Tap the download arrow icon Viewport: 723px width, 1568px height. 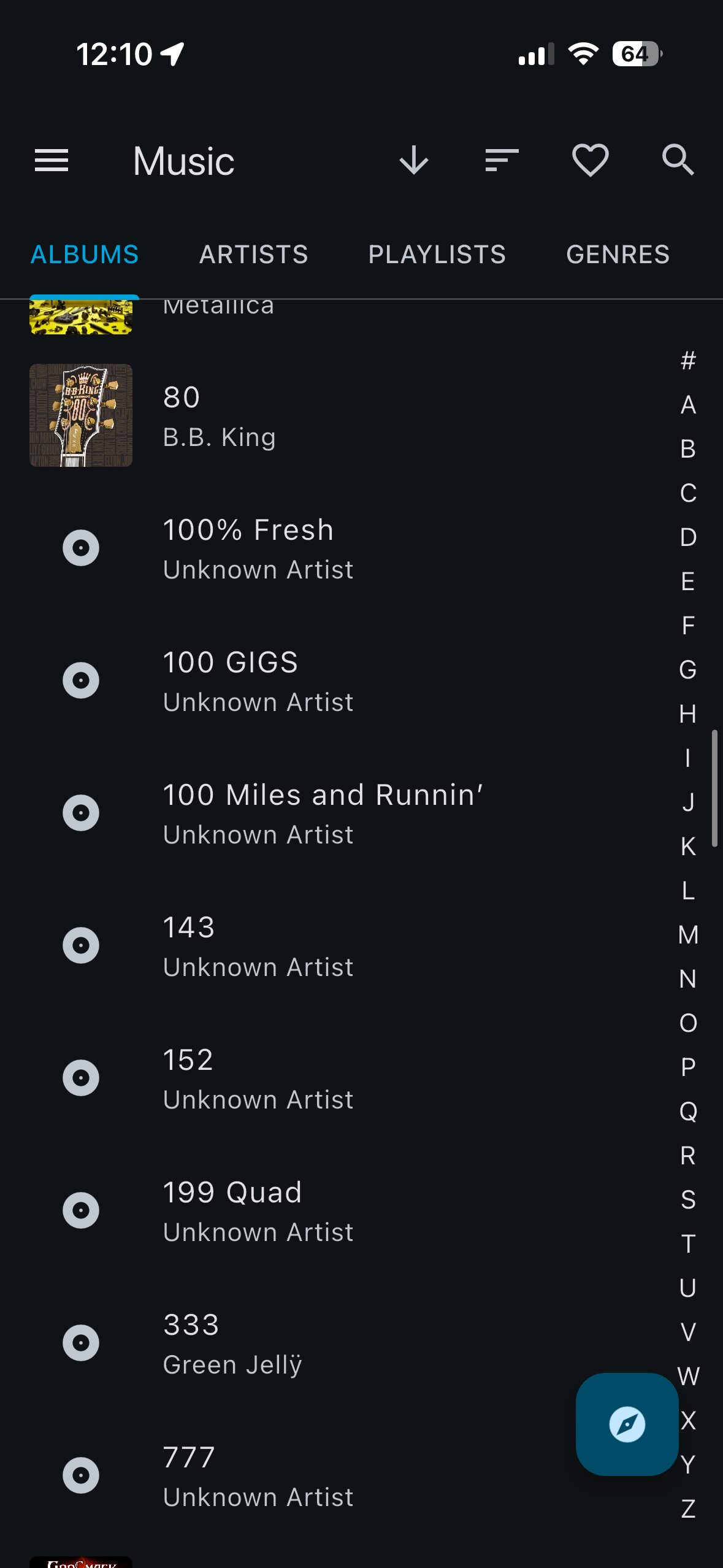click(414, 161)
